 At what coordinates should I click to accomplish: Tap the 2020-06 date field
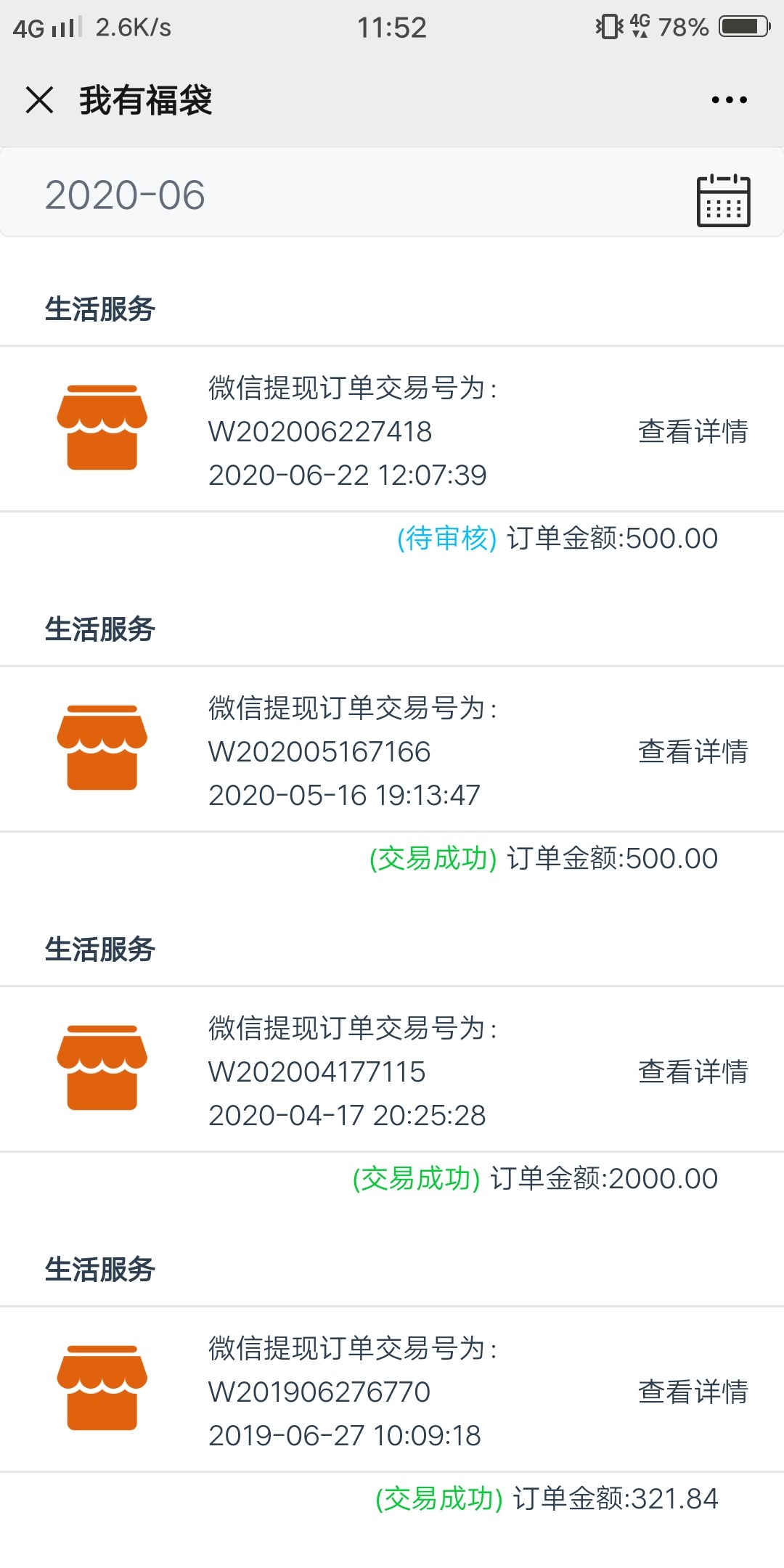click(x=392, y=193)
